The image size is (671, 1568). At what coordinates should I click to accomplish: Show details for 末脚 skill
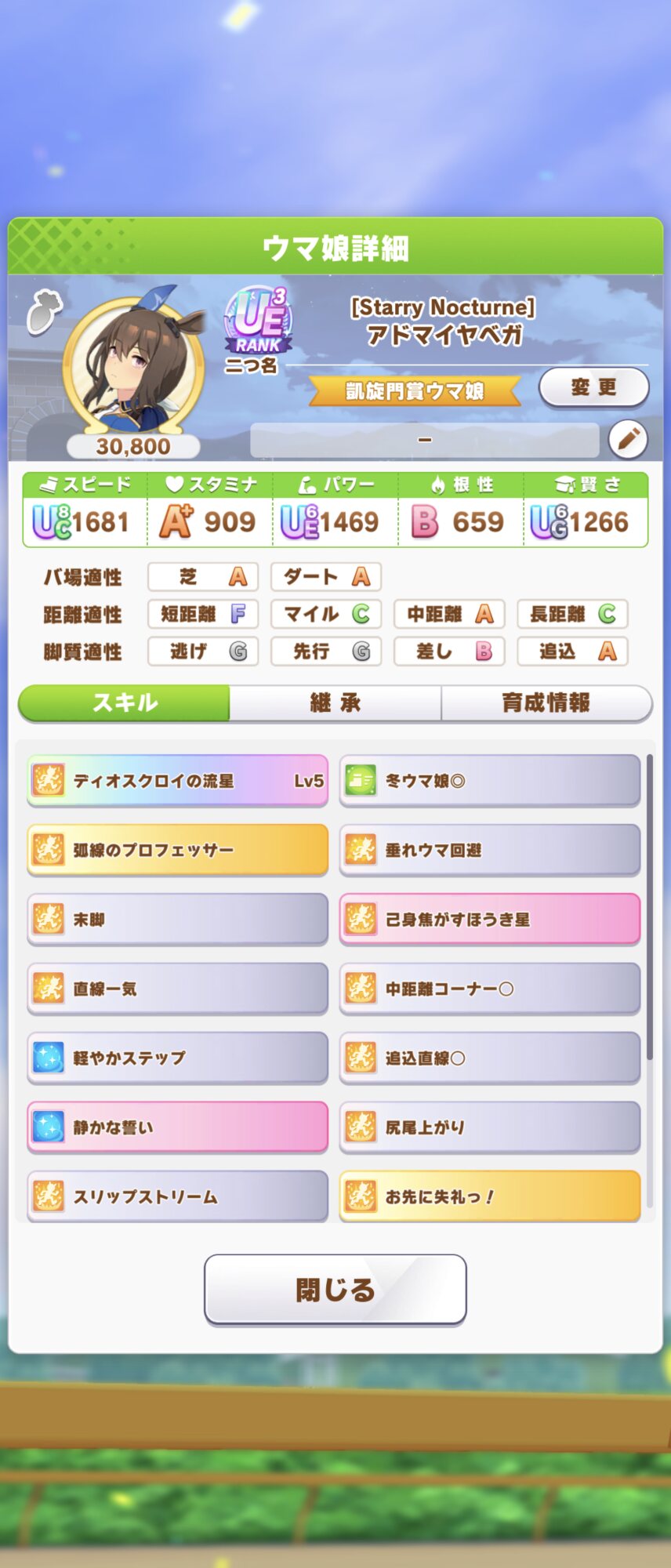pyautogui.click(x=177, y=919)
